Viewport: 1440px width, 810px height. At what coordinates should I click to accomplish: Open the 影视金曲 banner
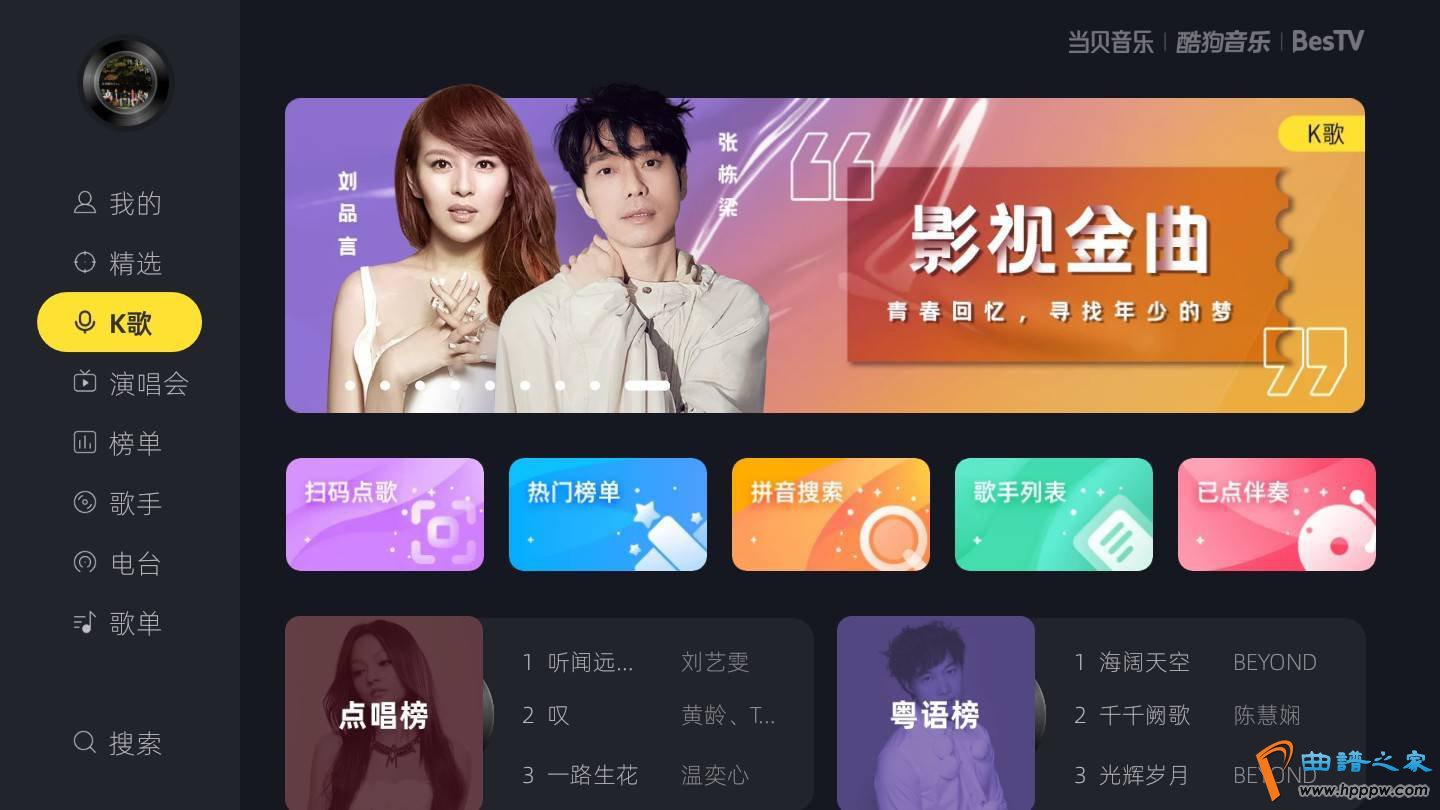[824, 255]
